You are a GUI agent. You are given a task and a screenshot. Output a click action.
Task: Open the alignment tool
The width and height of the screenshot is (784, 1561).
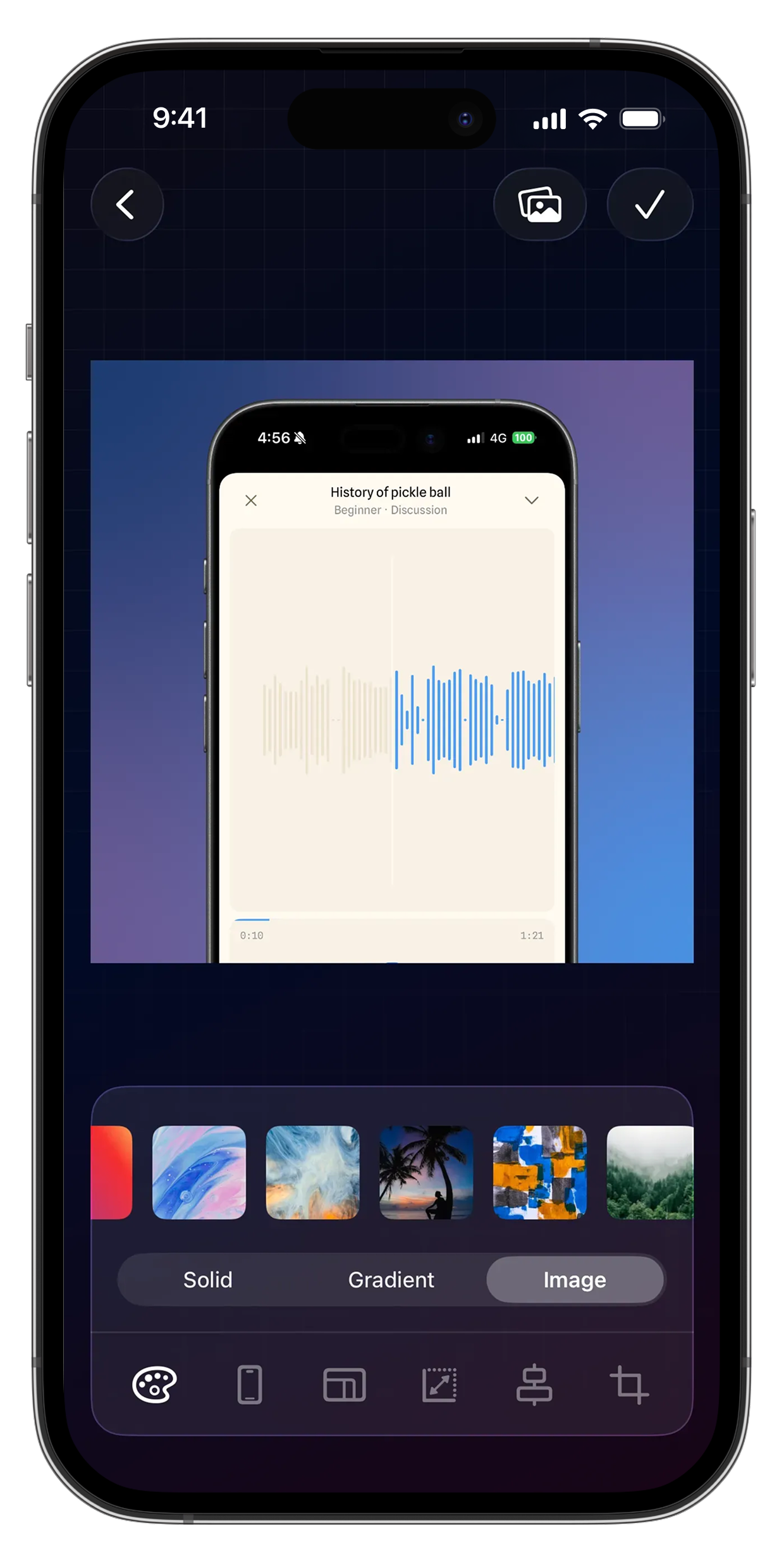pyautogui.click(x=534, y=1385)
